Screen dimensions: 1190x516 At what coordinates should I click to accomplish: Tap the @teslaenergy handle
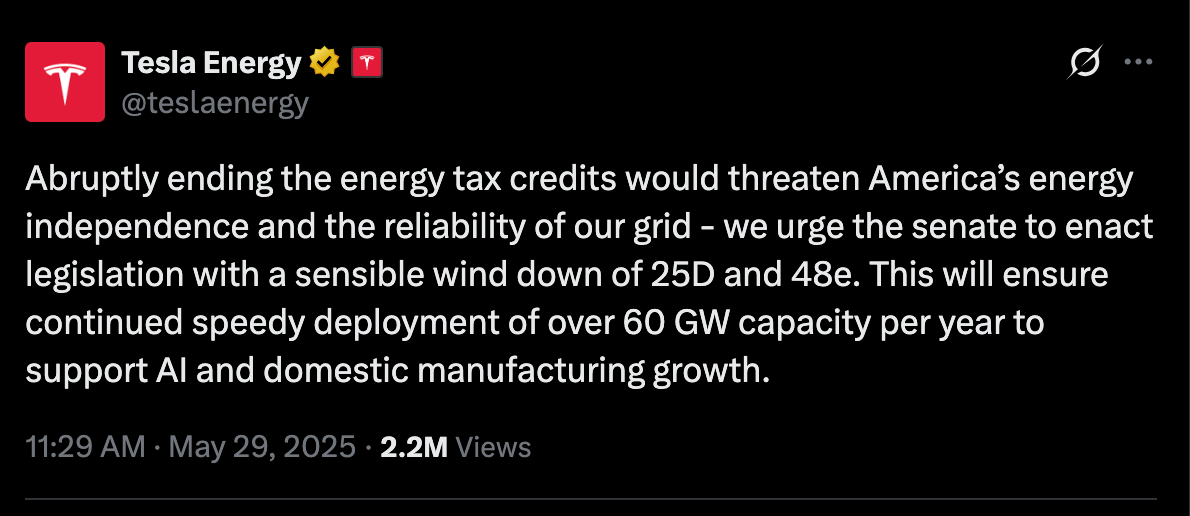[215, 102]
